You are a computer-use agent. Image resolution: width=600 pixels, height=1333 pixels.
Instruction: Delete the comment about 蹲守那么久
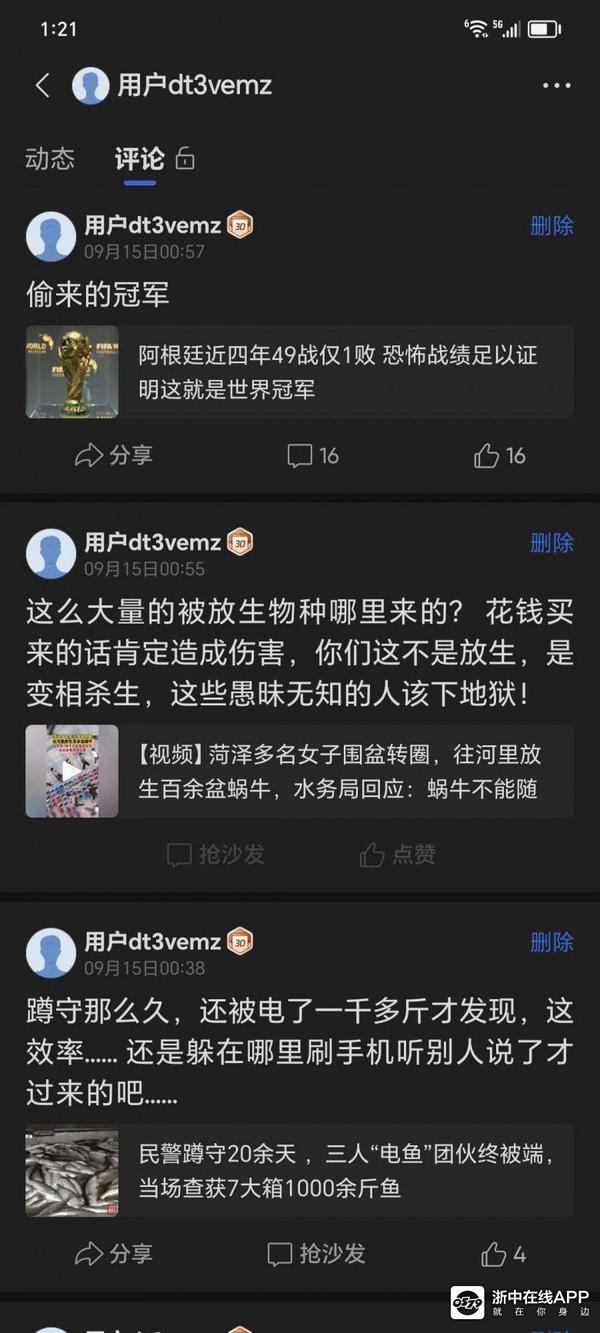coord(551,942)
